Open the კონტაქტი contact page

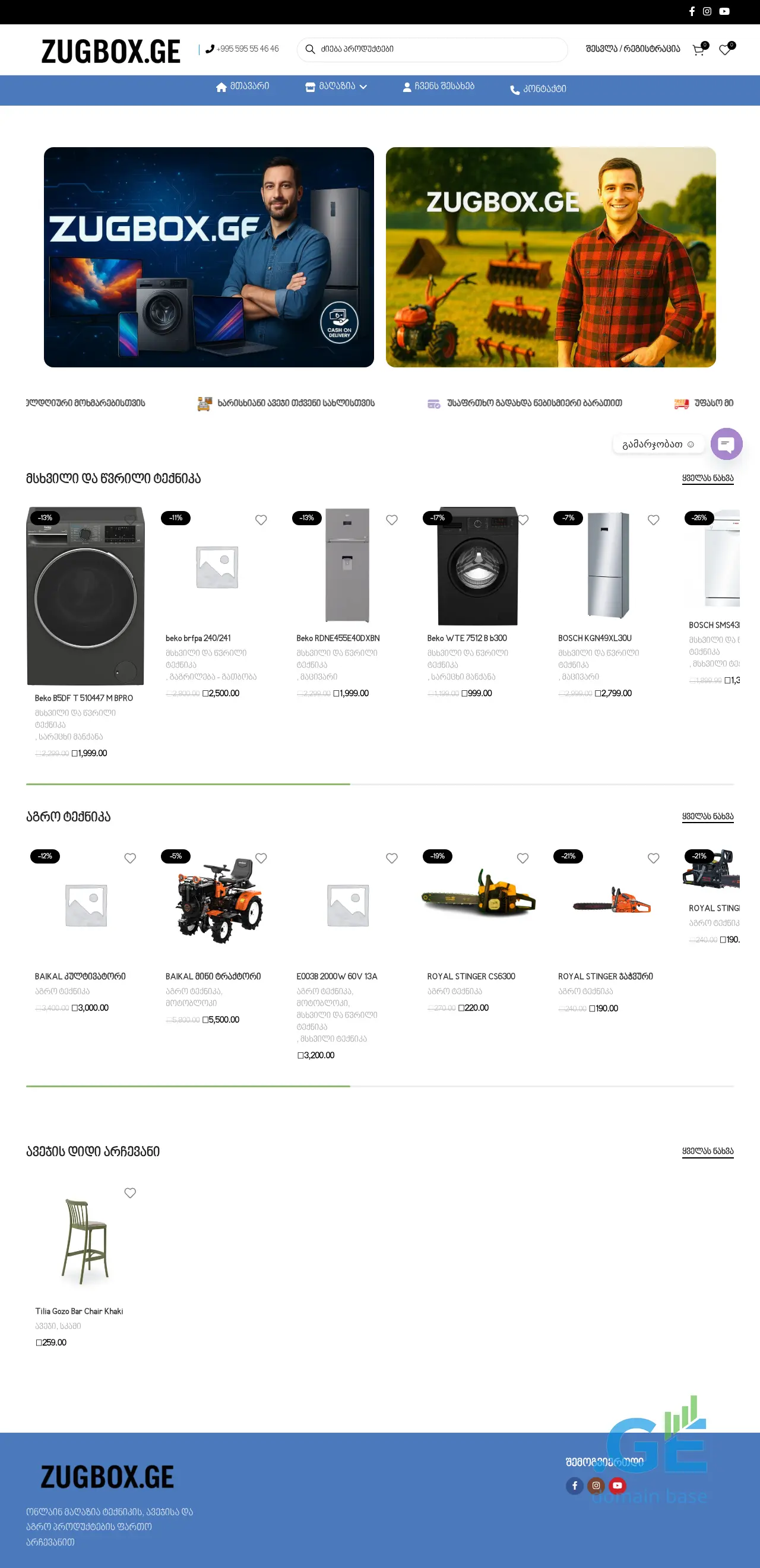coord(539,89)
